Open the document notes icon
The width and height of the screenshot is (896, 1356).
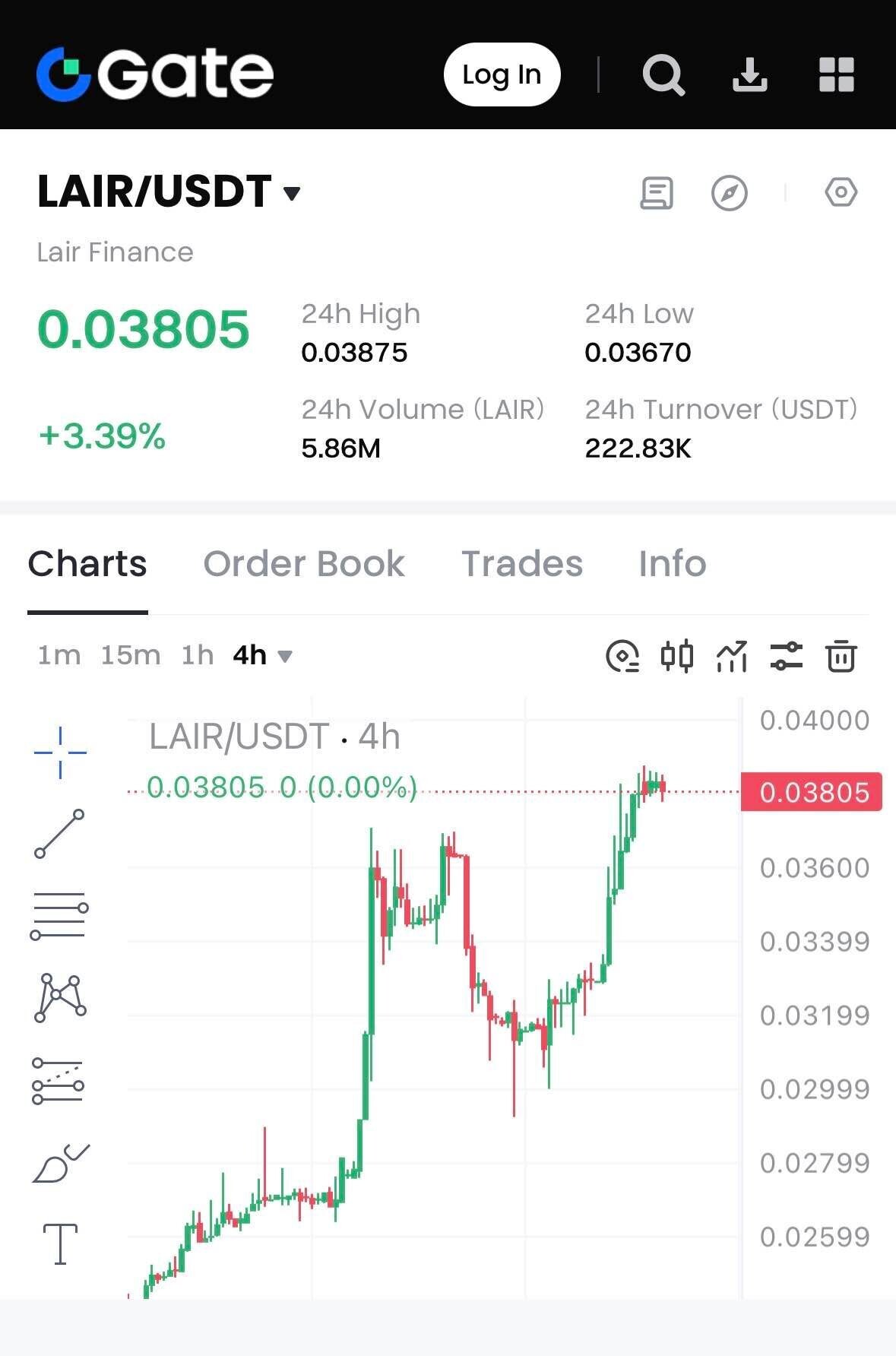tap(657, 193)
